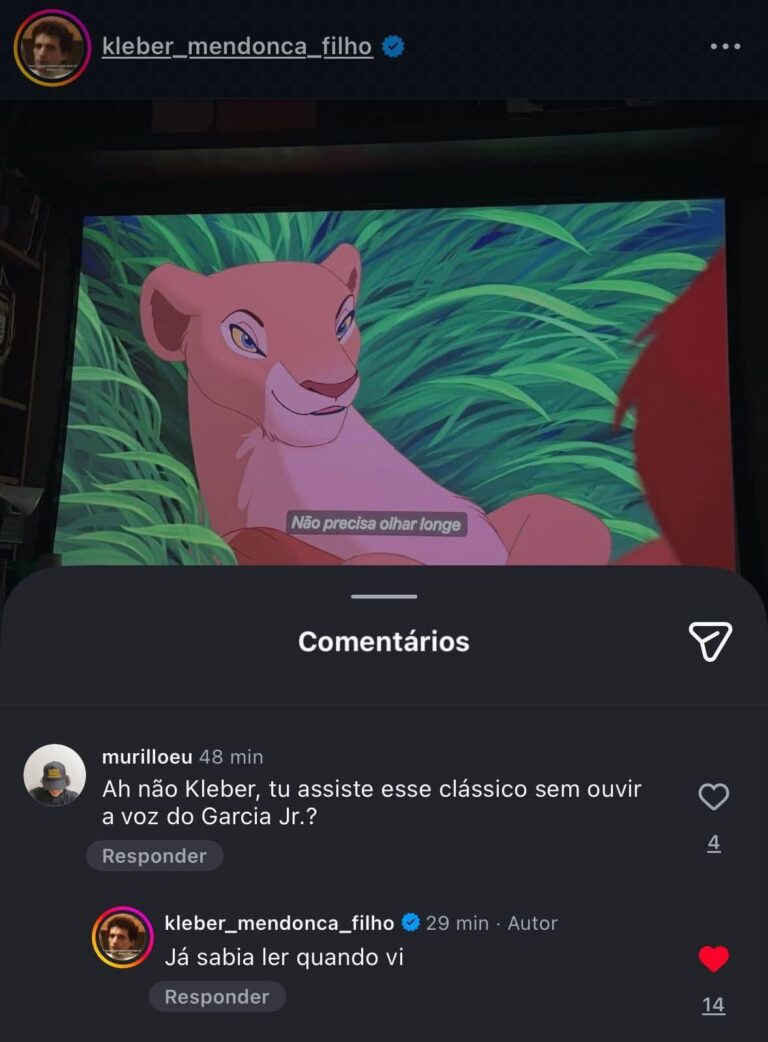The height and width of the screenshot is (1042, 768).
Task: Share the post via paper plane icon
Action: [x=710, y=641]
